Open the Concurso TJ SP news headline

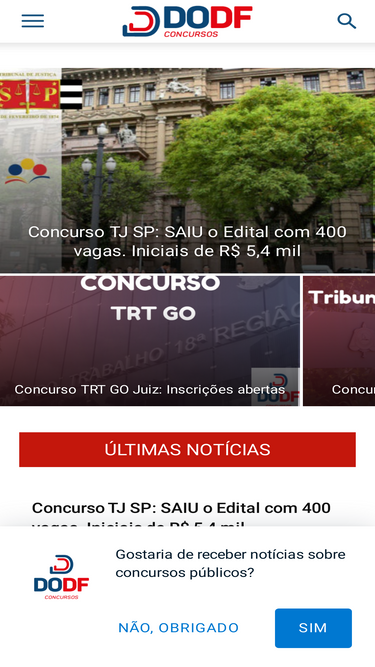pos(182,516)
